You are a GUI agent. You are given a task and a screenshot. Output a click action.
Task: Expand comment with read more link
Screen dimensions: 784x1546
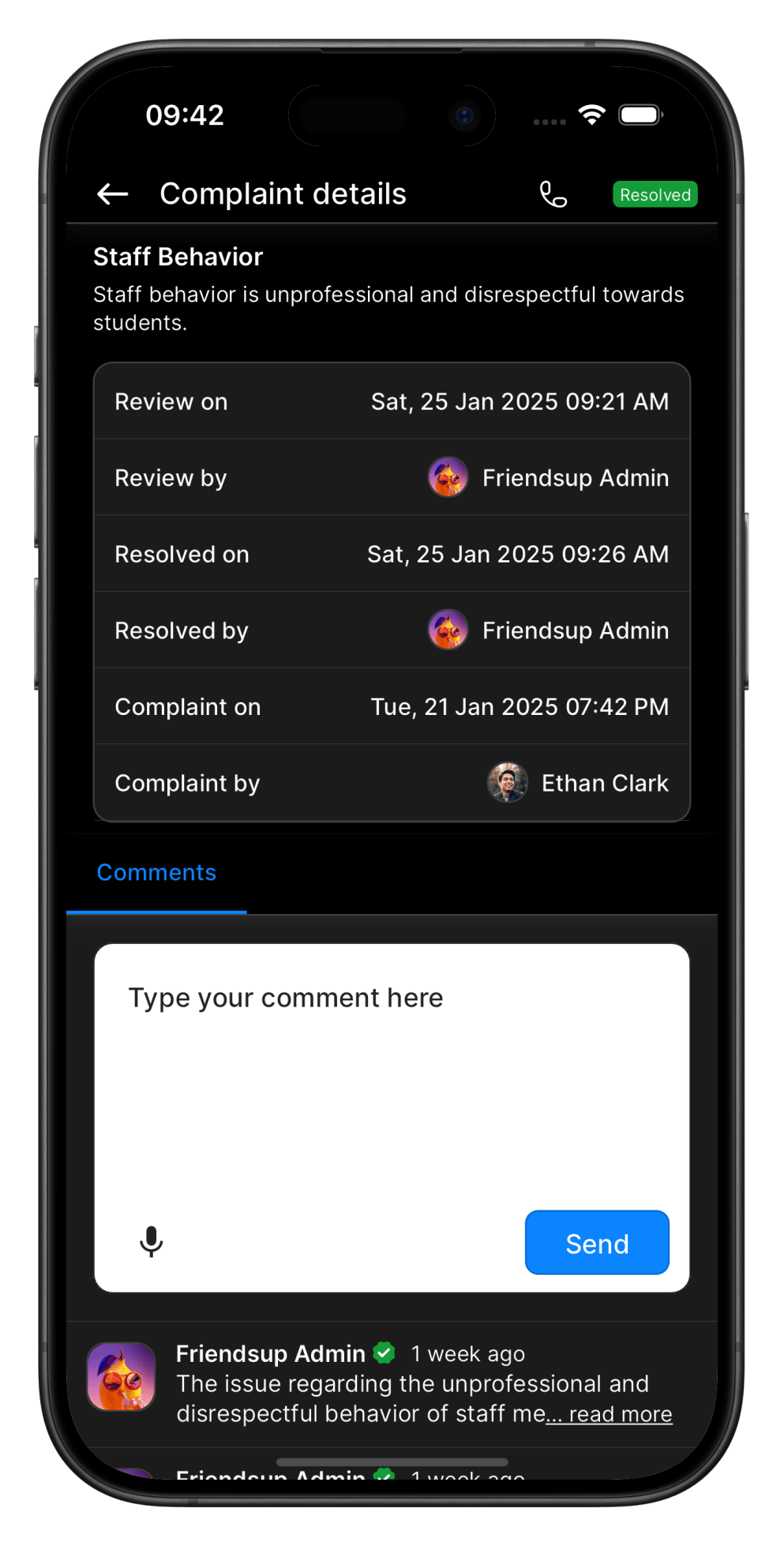click(619, 1414)
